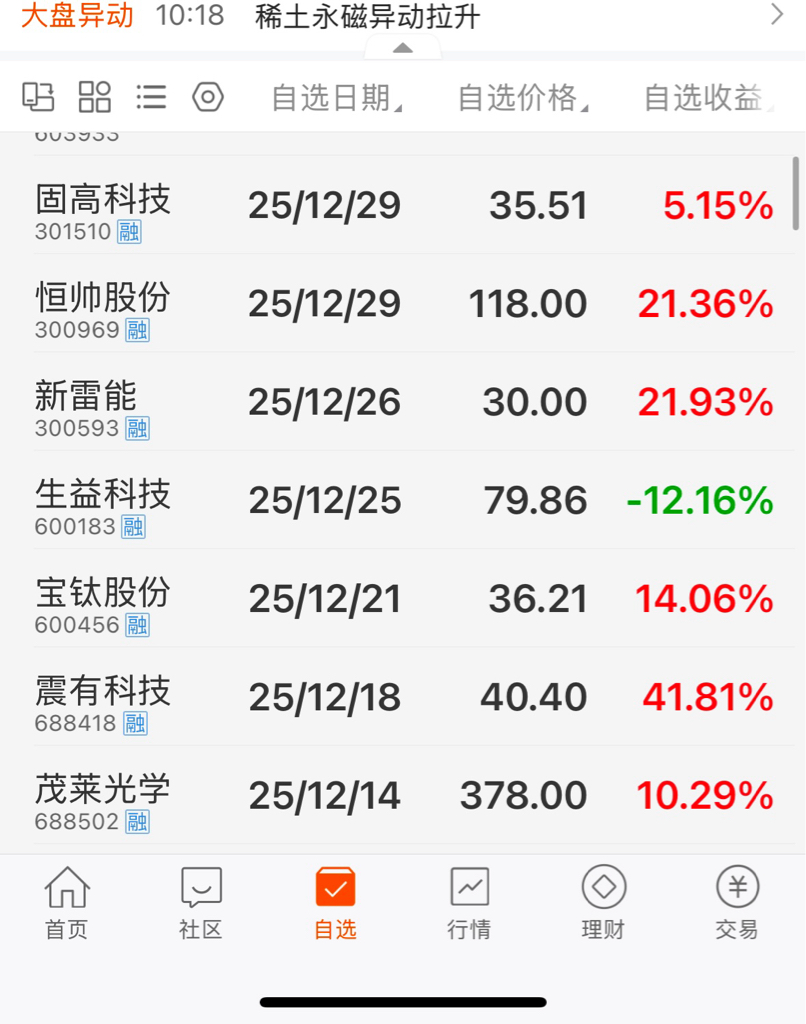The width and height of the screenshot is (806, 1024).
Task: Open the 理财 wealth tab
Action: click(x=604, y=903)
